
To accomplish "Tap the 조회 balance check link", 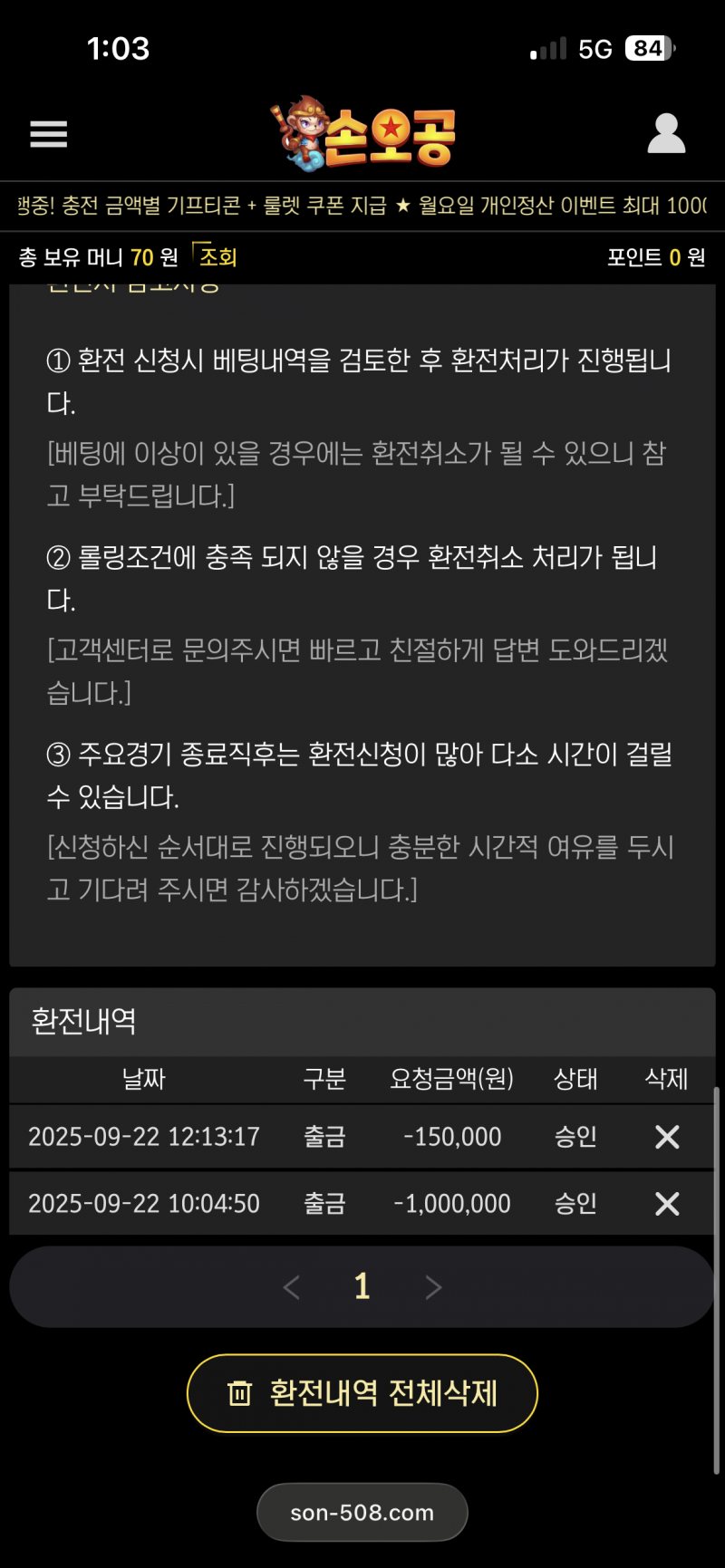I will pyautogui.click(x=217, y=257).
